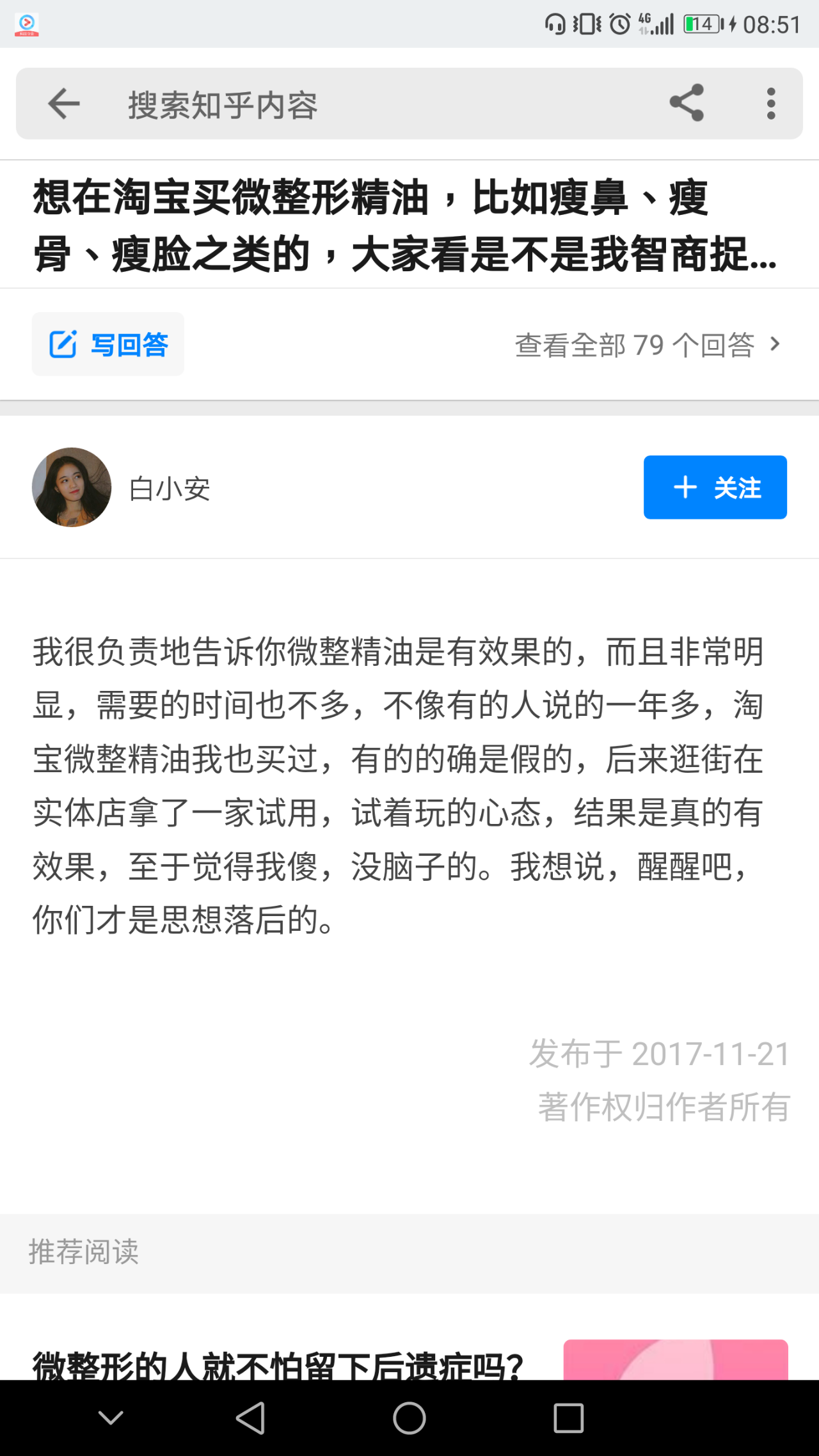Screen dimensions: 819x1456
Task: Go back using the arrow icon
Action: (64, 104)
